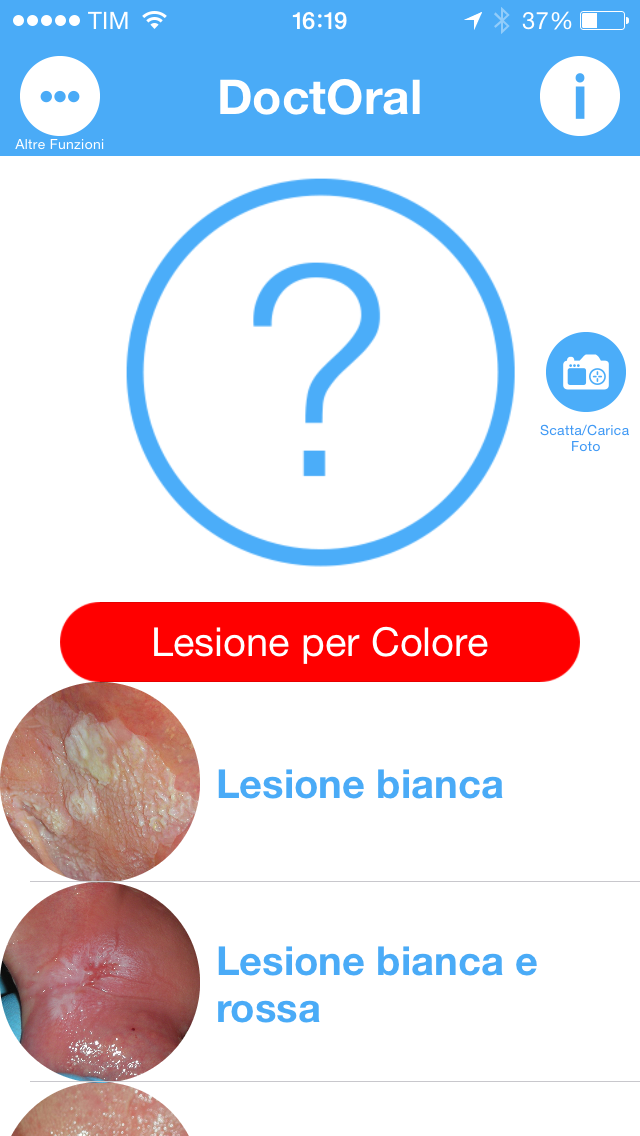Open Altre Funzioni menu button
Screen dimensions: 640x1136
(x=59, y=96)
